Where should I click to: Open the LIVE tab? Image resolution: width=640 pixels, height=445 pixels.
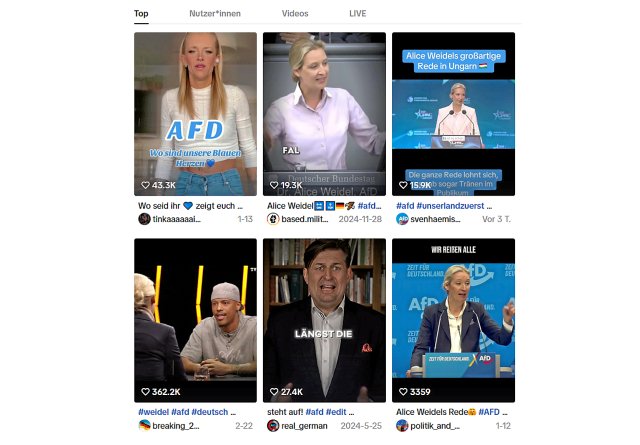tap(357, 14)
